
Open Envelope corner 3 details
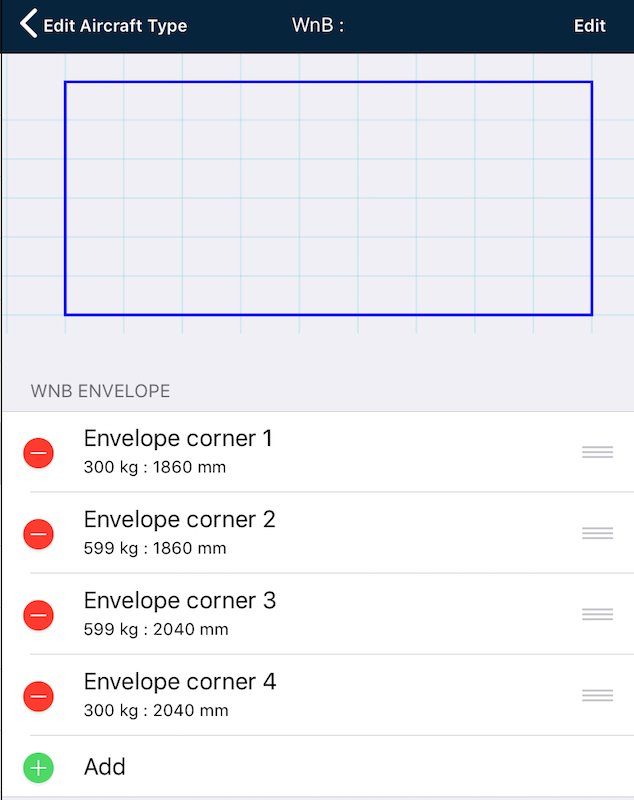[300, 614]
